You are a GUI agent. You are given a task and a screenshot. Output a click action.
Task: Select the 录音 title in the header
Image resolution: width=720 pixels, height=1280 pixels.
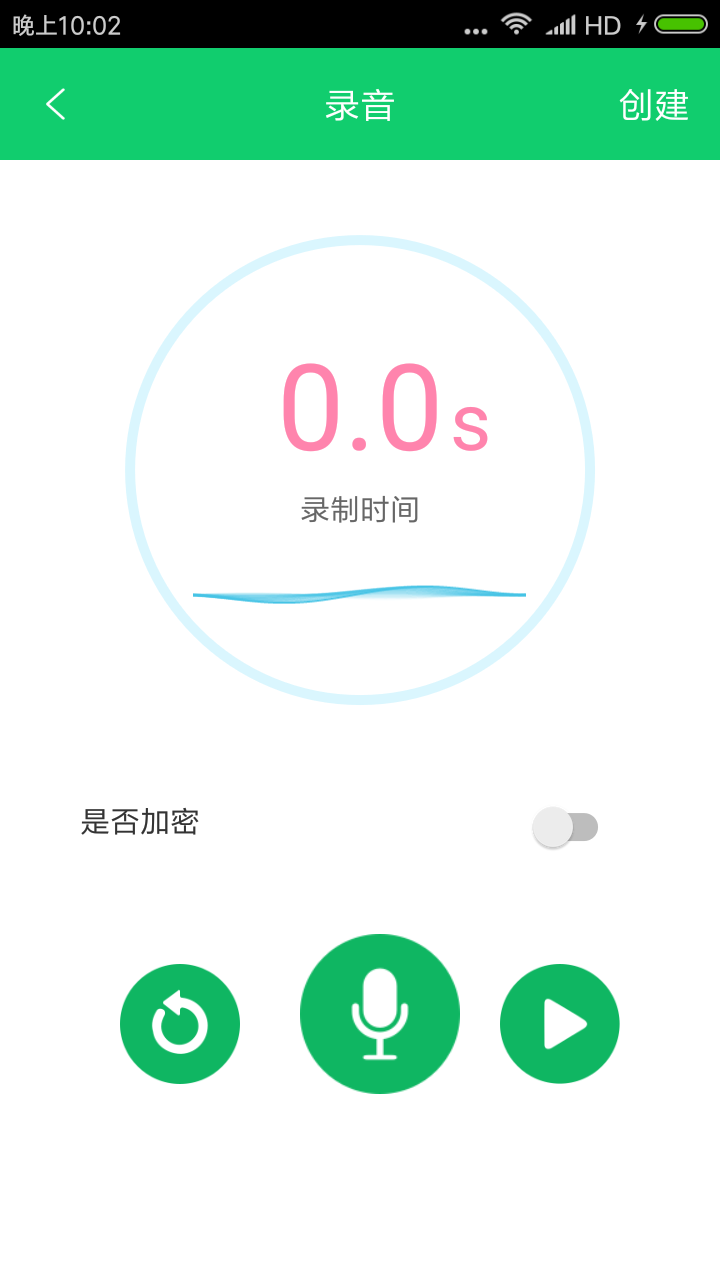point(360,104)
